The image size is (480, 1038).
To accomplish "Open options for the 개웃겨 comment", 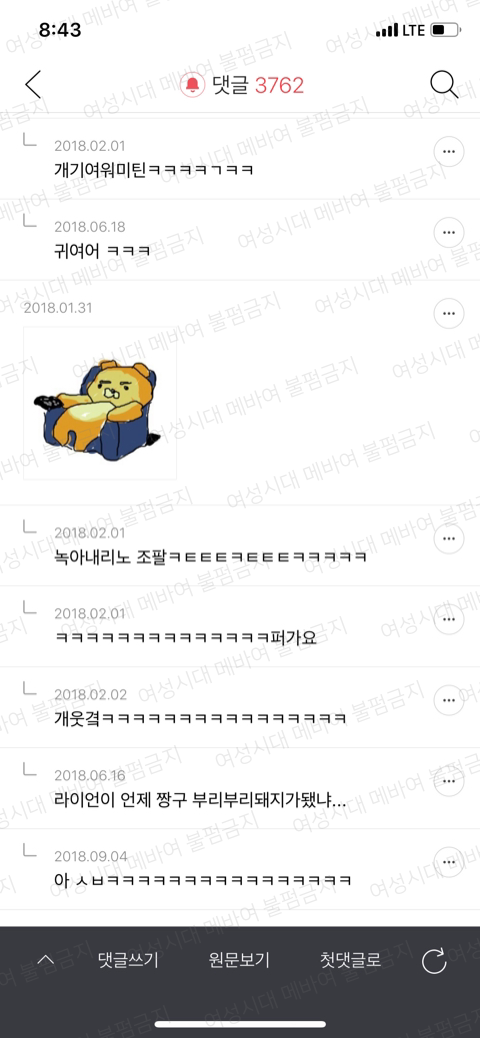I will tap(449, 700).
